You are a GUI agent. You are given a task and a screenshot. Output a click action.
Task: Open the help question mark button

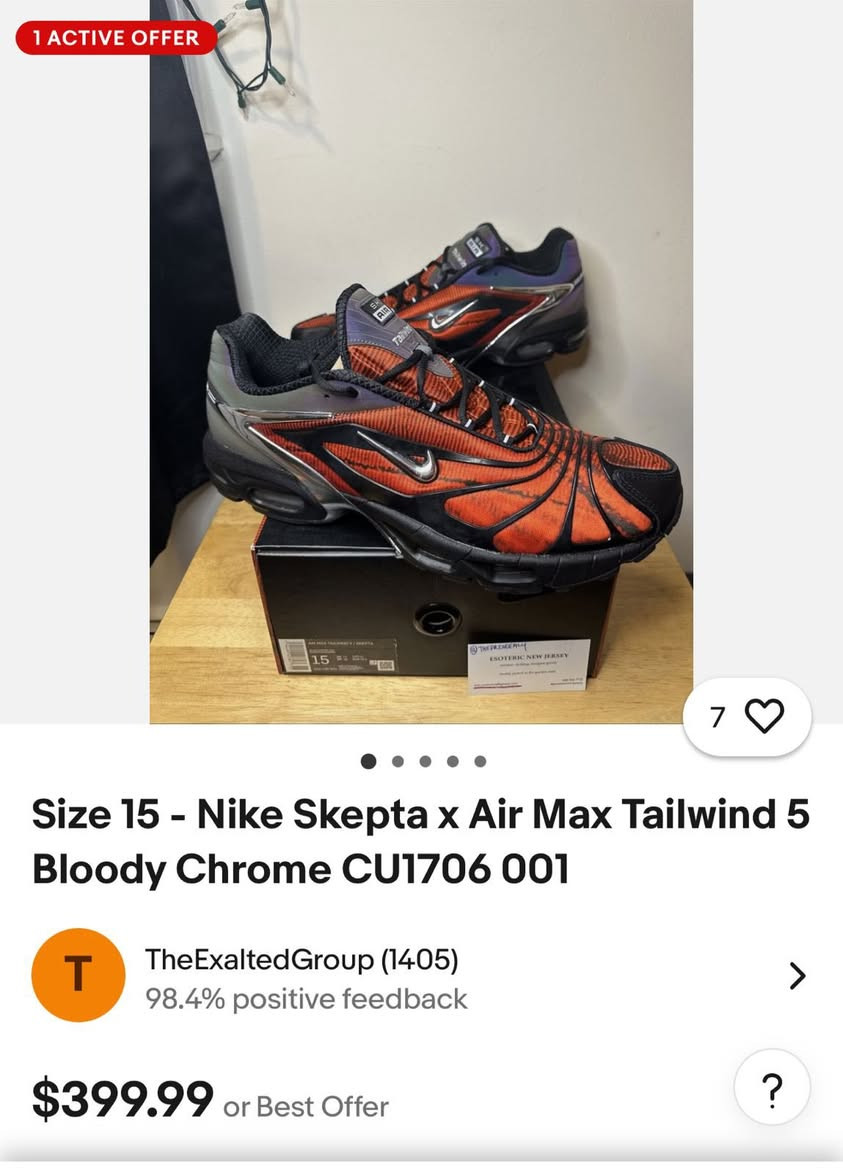click(x=771, y=1088)
